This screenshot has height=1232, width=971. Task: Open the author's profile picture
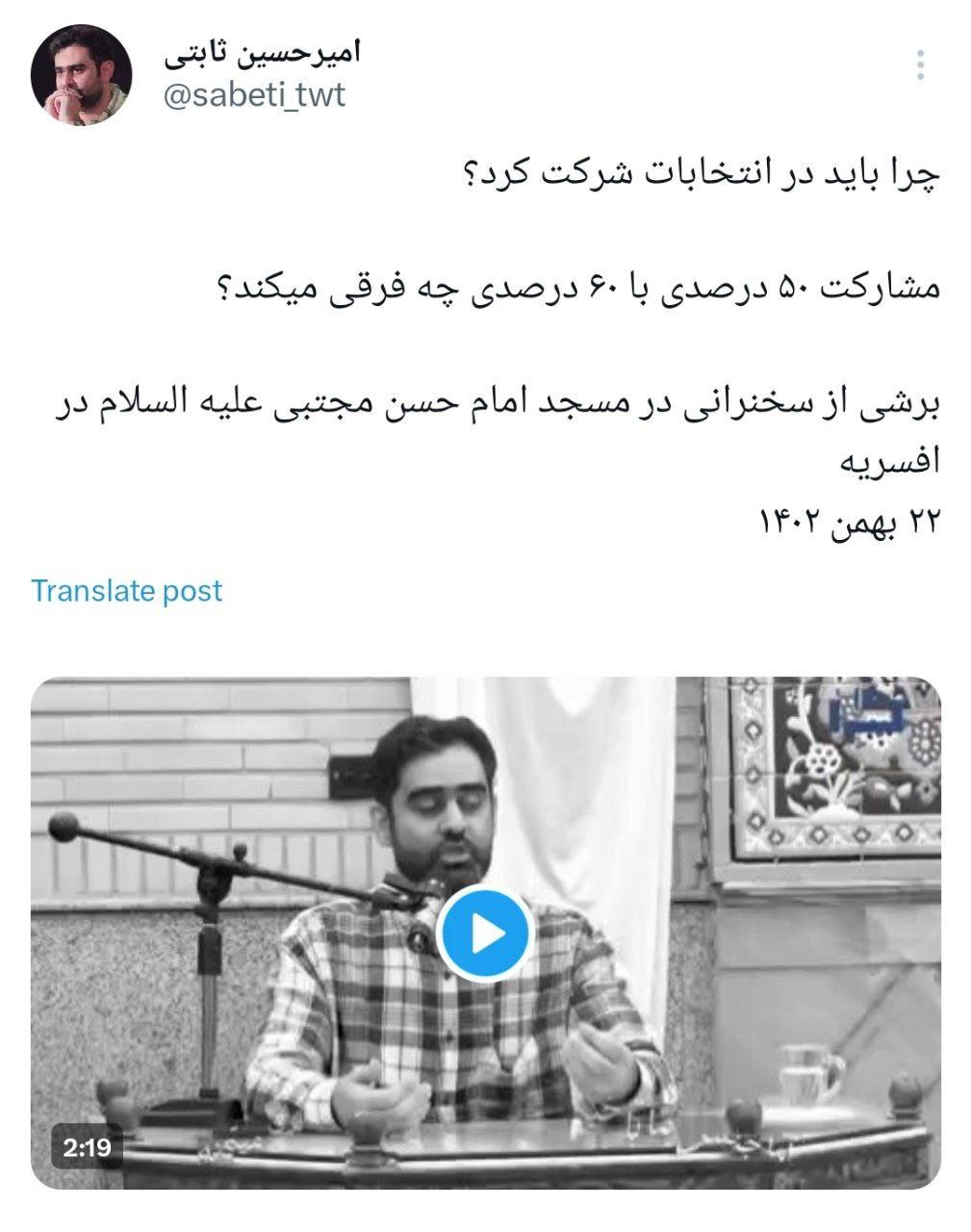click(x=80, y=75)
